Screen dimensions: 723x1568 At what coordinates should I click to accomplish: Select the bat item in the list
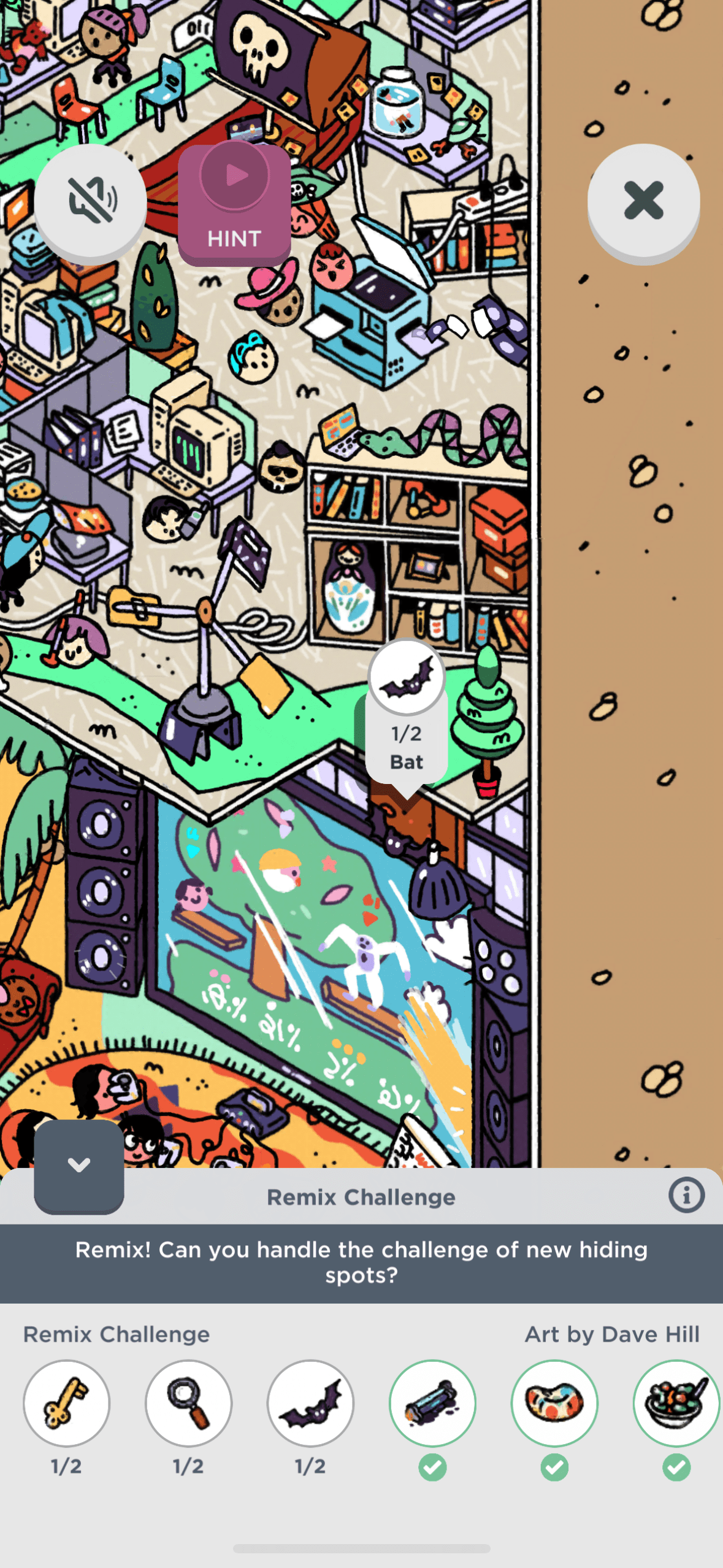click(x=310, y=1403)
